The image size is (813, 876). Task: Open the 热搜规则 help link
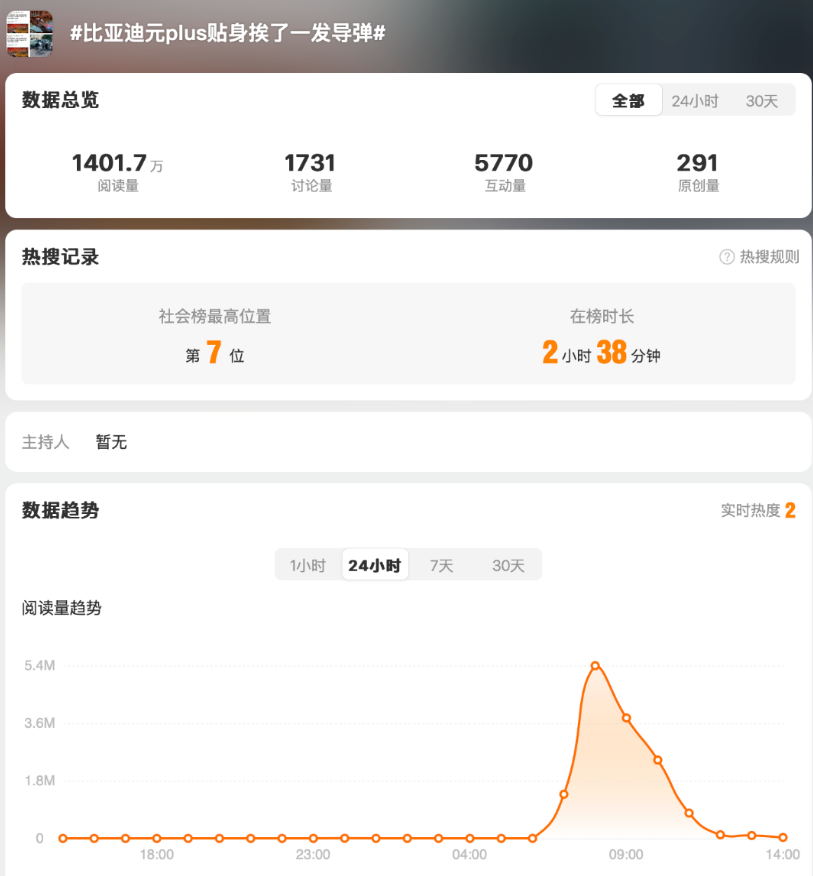[760, 257]
